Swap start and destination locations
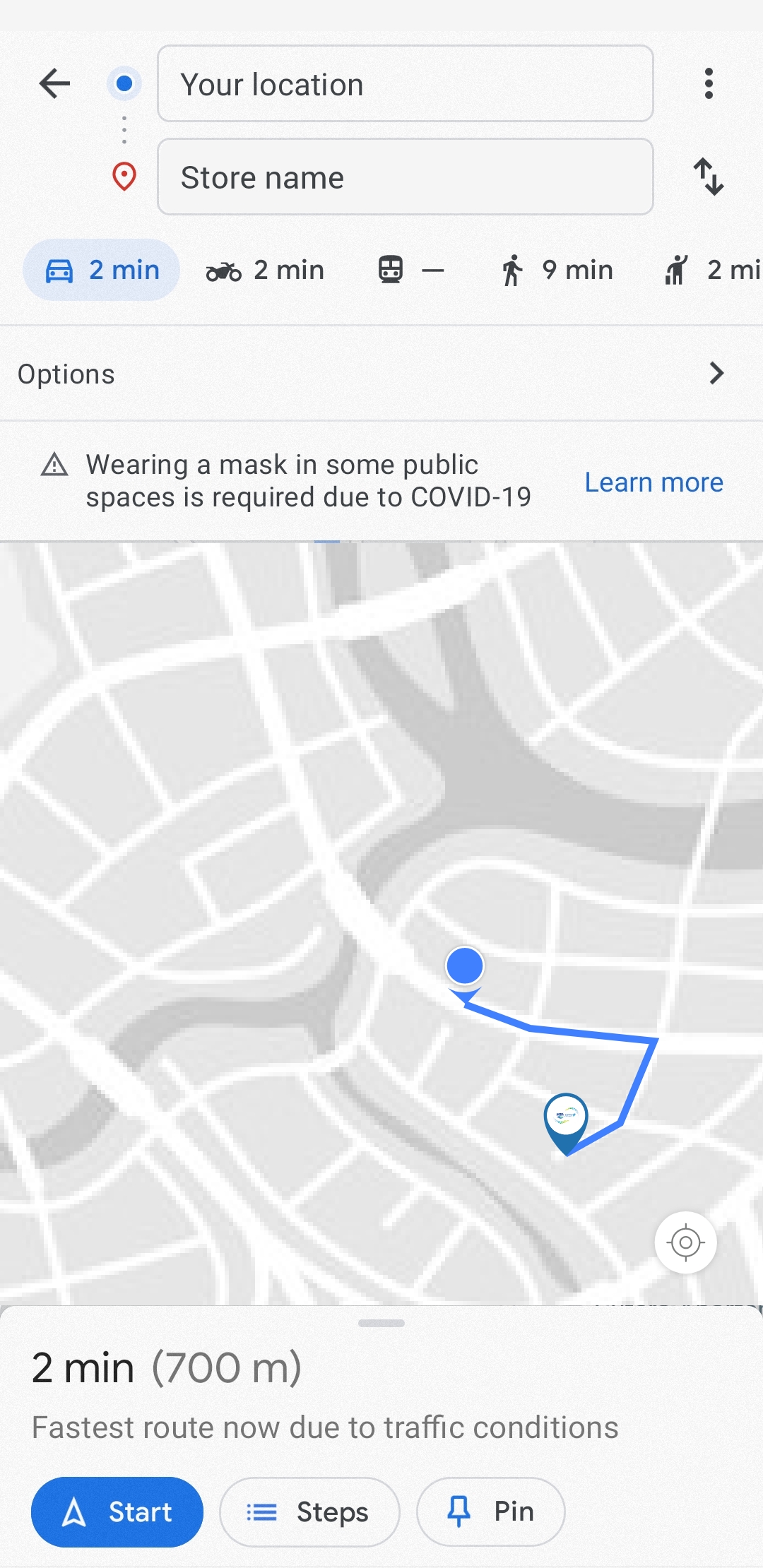Image resolution: width=763 pixels, height=1568 pixels. click(x=709, y=177)
